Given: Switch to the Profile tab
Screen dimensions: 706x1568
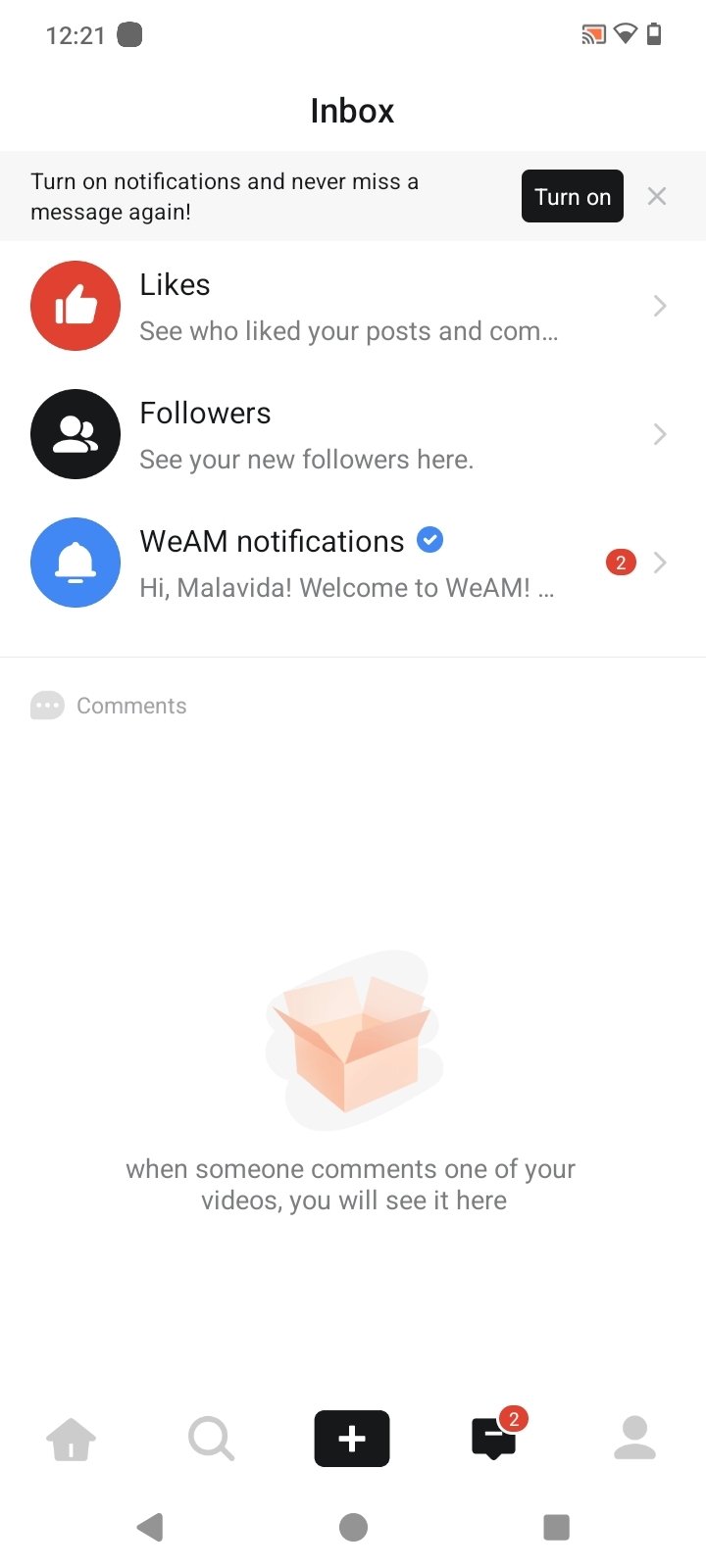Looking at the screenshot, I should (634, 1439).
